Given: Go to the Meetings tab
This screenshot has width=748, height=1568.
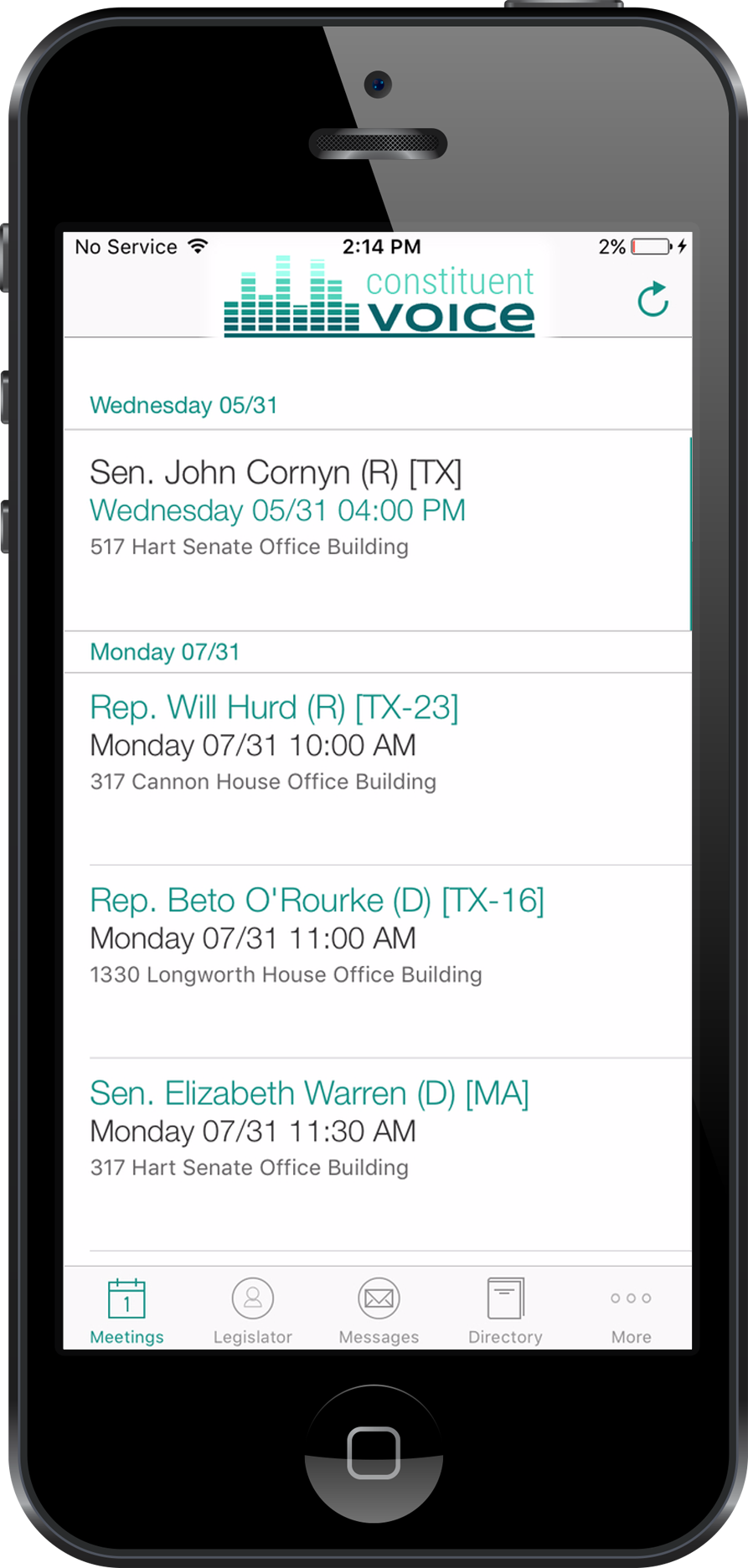Looking at the screenshot, I should click(126, 1310).
